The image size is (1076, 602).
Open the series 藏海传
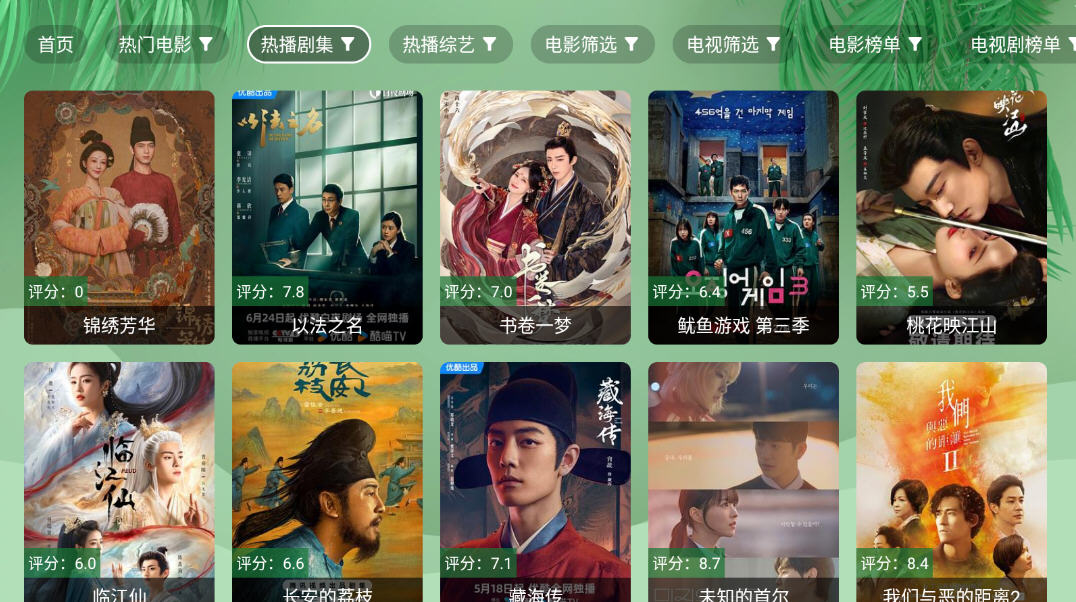[535, 482]
